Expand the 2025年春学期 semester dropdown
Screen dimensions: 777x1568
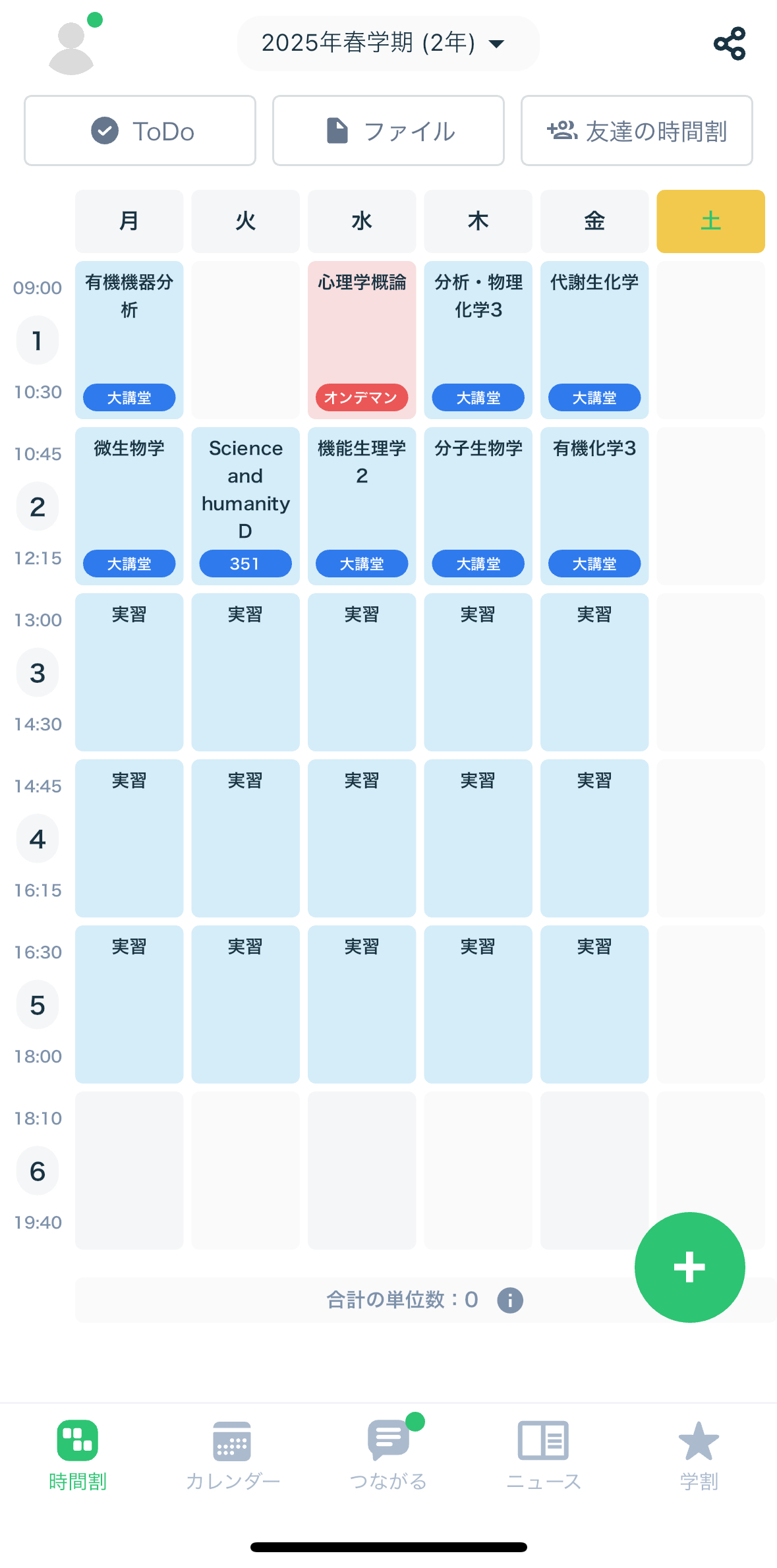pyautogui.click(x=388, y=44)
